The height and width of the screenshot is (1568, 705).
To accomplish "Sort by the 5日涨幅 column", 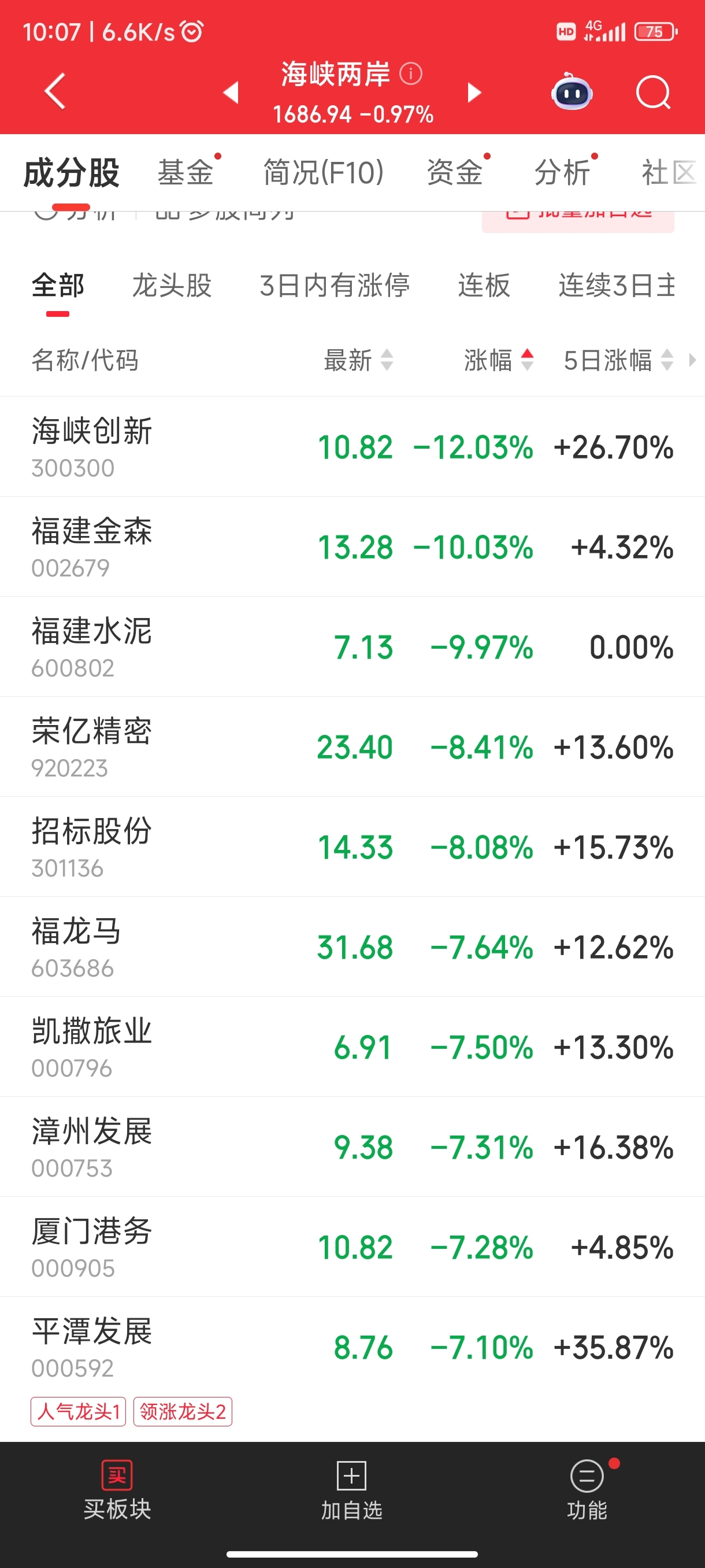I will [617, 360].
